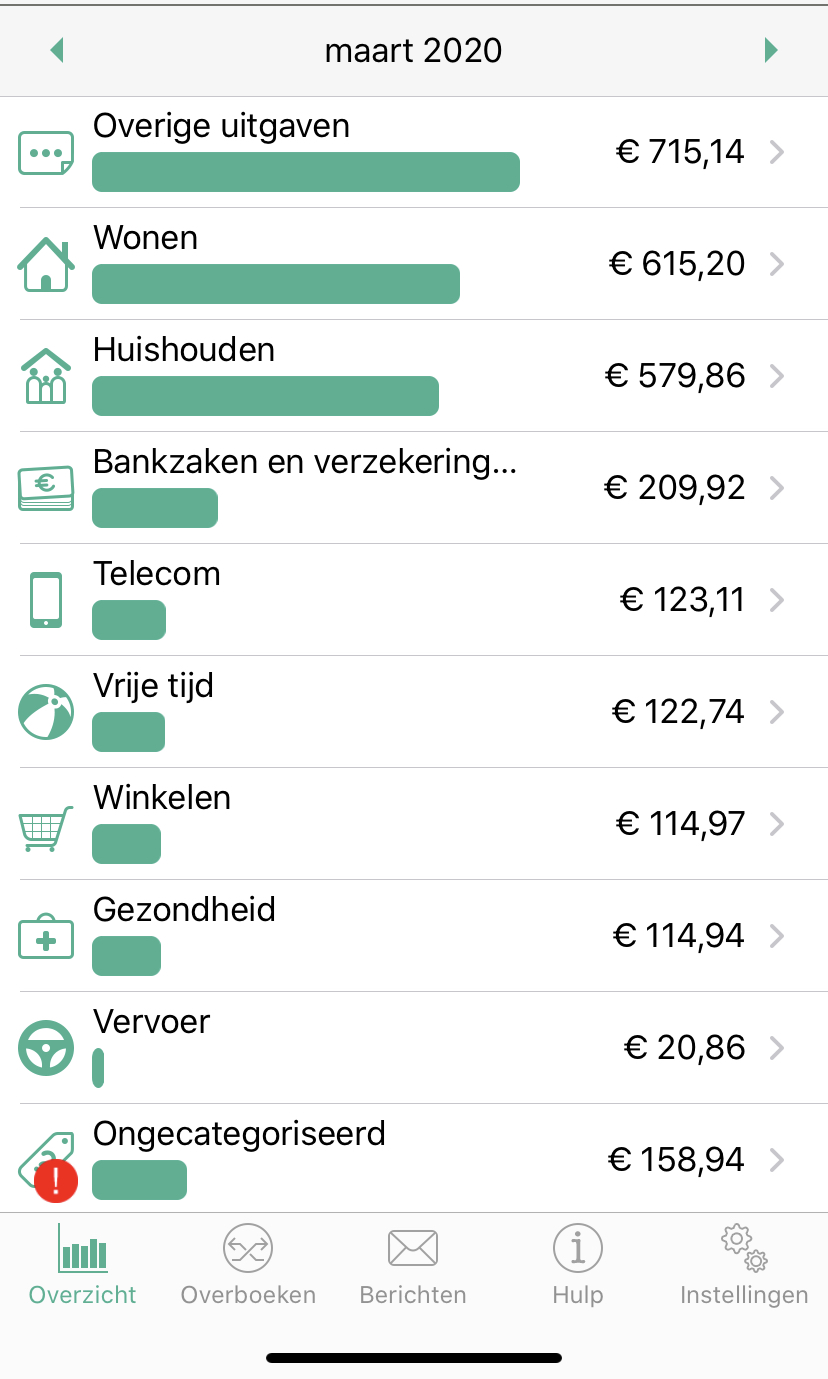Screen dimensions: 828x1379
Task: Go to the next month arrow
Action: pyautogui.click(x=771, y=50)
